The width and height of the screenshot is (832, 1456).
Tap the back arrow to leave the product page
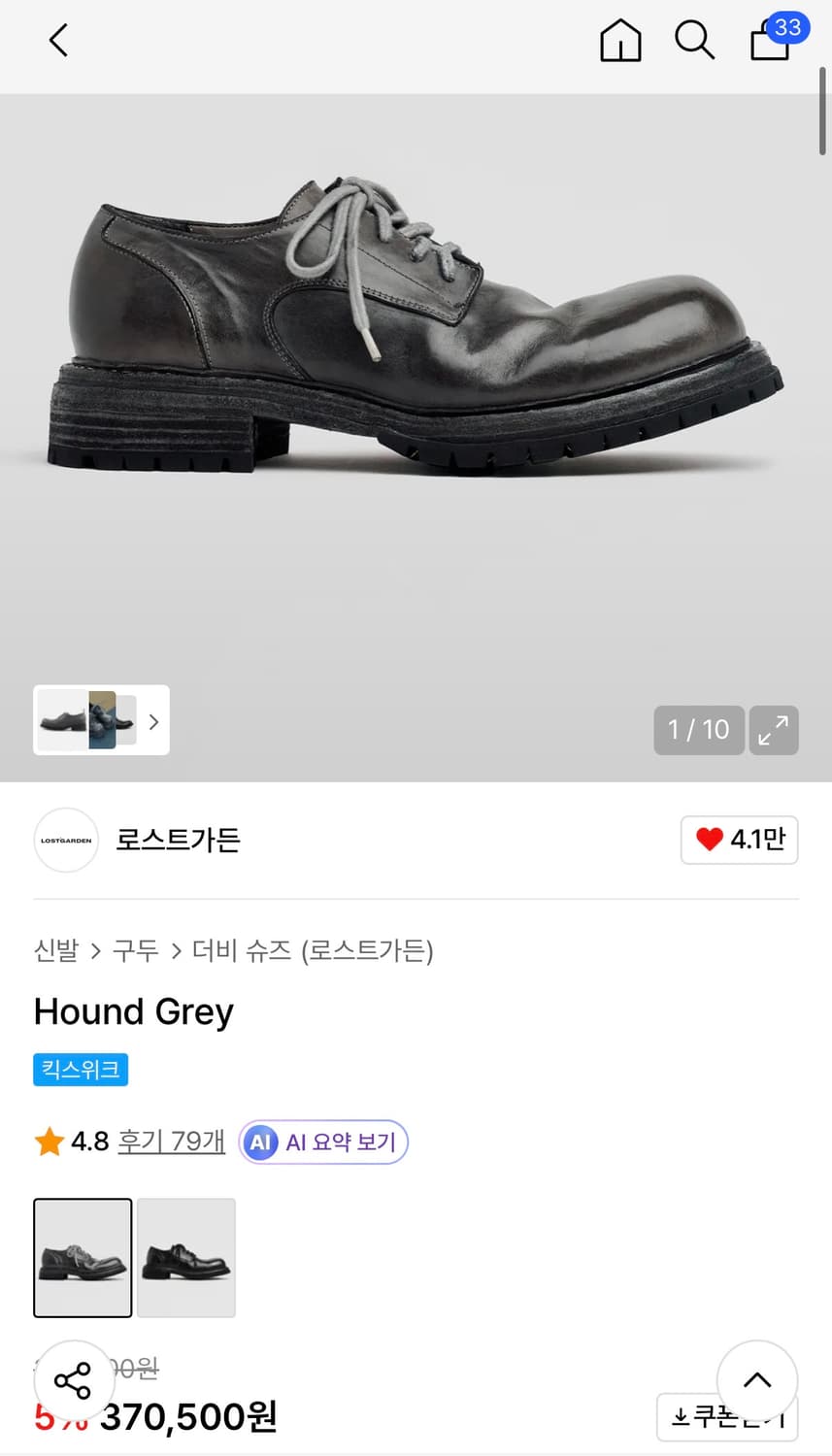click(58, 41)
